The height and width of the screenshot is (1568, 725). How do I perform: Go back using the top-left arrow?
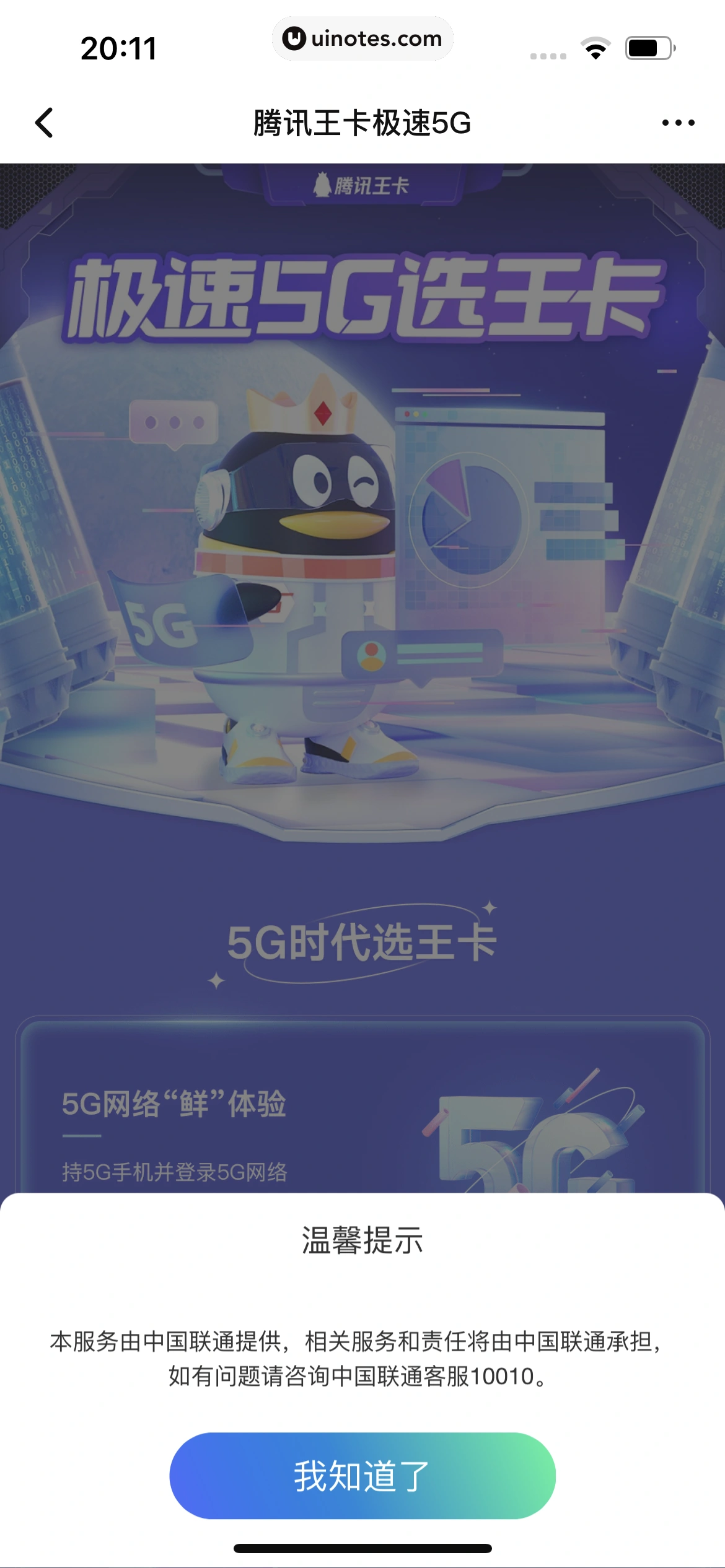coord(44,123)
